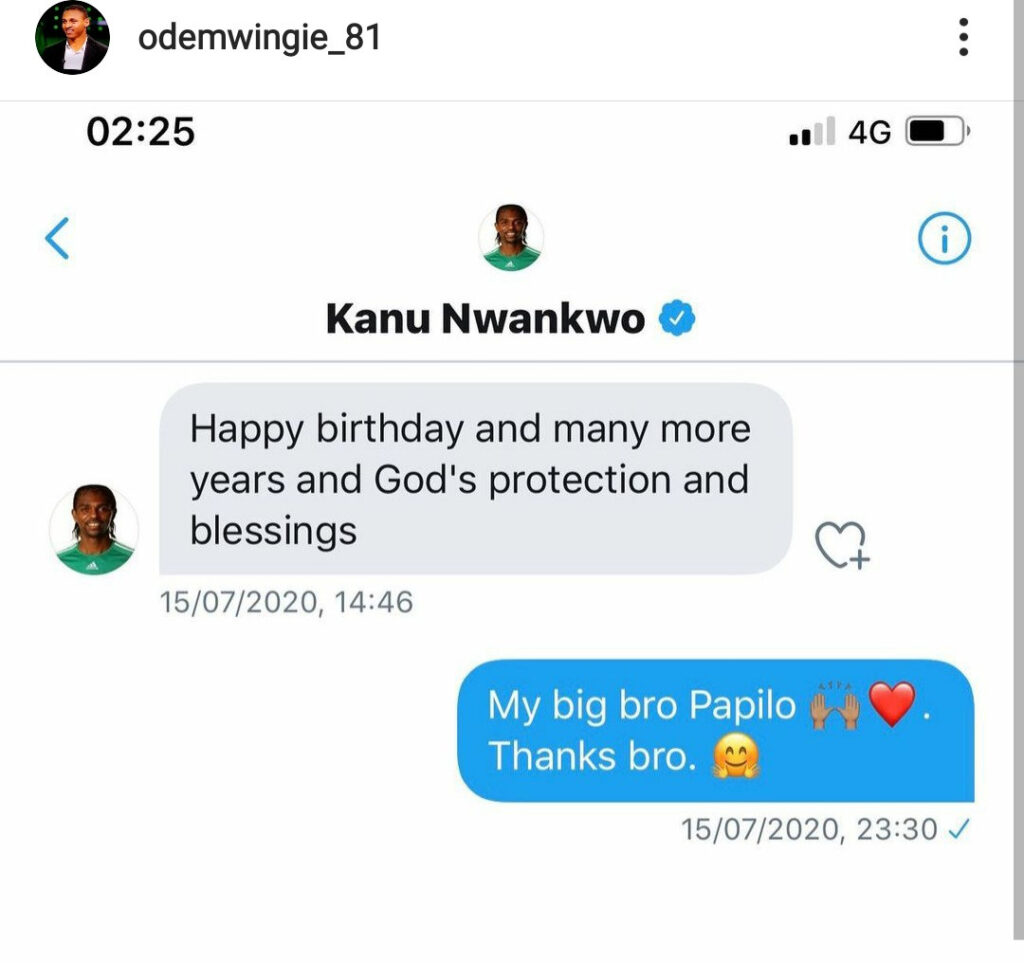Tap the posted Kanu Nwankwo chat screenshot
The height and width of the screenshot is (963, 1024).
pos(512,530)
